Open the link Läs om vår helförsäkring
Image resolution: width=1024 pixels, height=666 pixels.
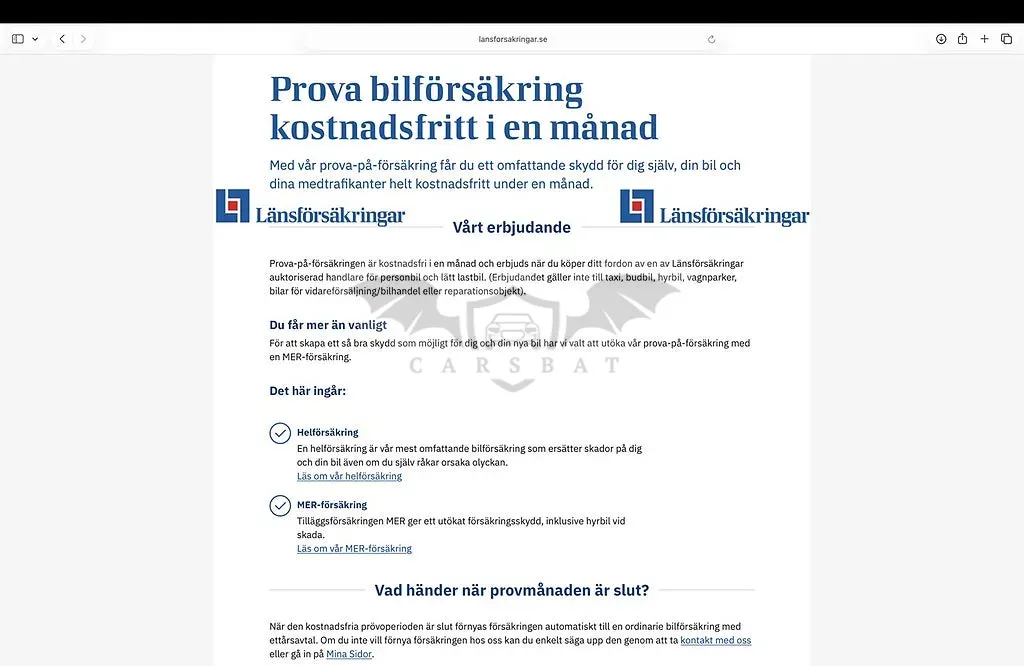[349, 476]
